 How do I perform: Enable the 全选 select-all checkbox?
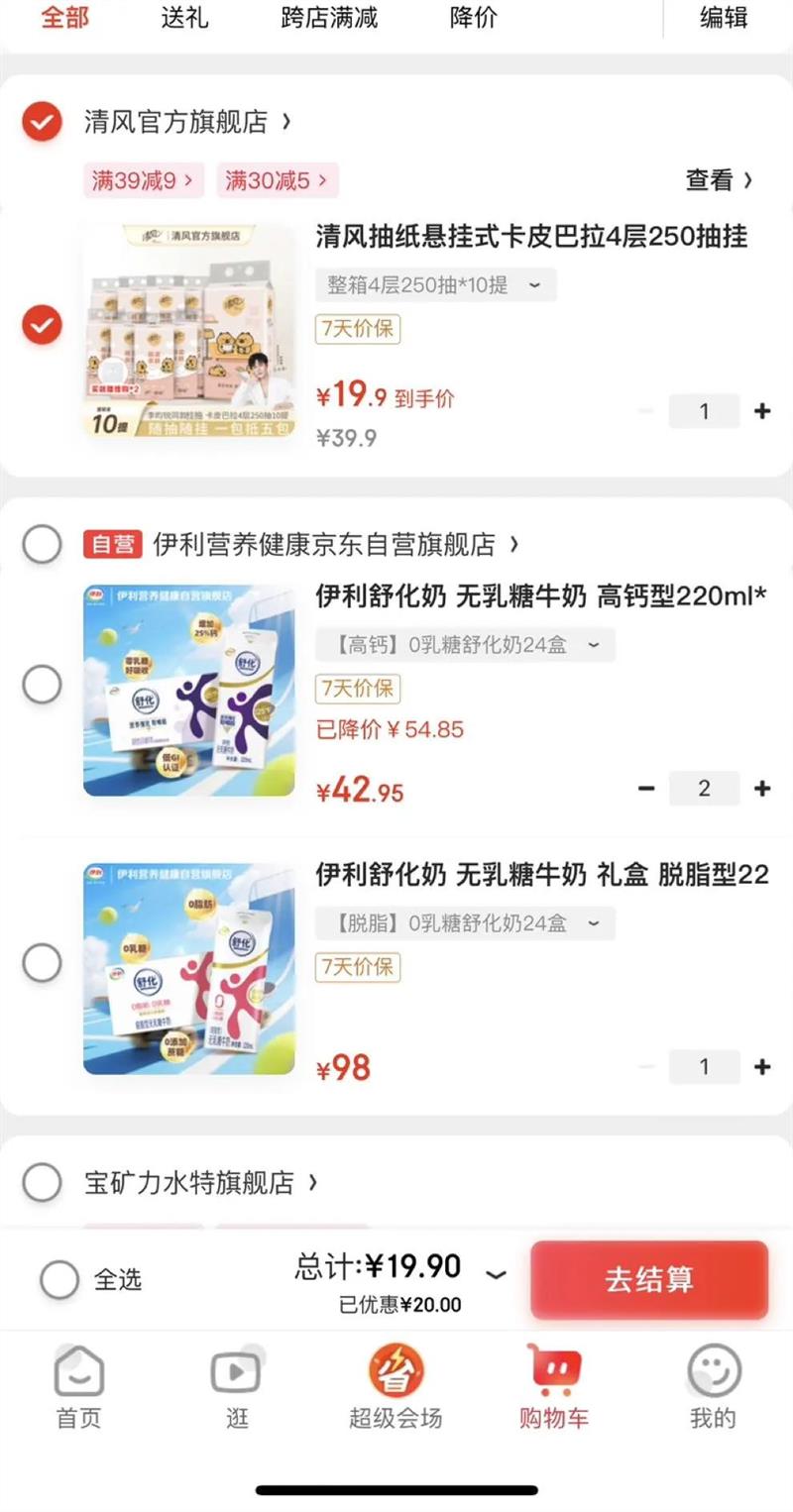pyautogui.click(x=59, y=1280)
